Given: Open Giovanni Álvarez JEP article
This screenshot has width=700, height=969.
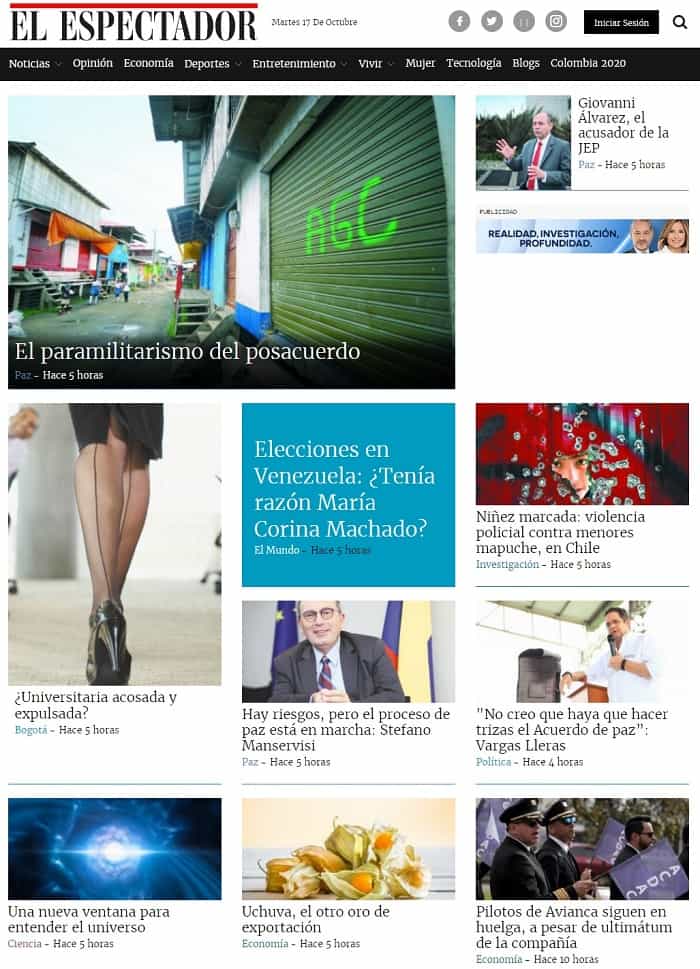Looking at the screenshot, I should (x=623, y=125).
